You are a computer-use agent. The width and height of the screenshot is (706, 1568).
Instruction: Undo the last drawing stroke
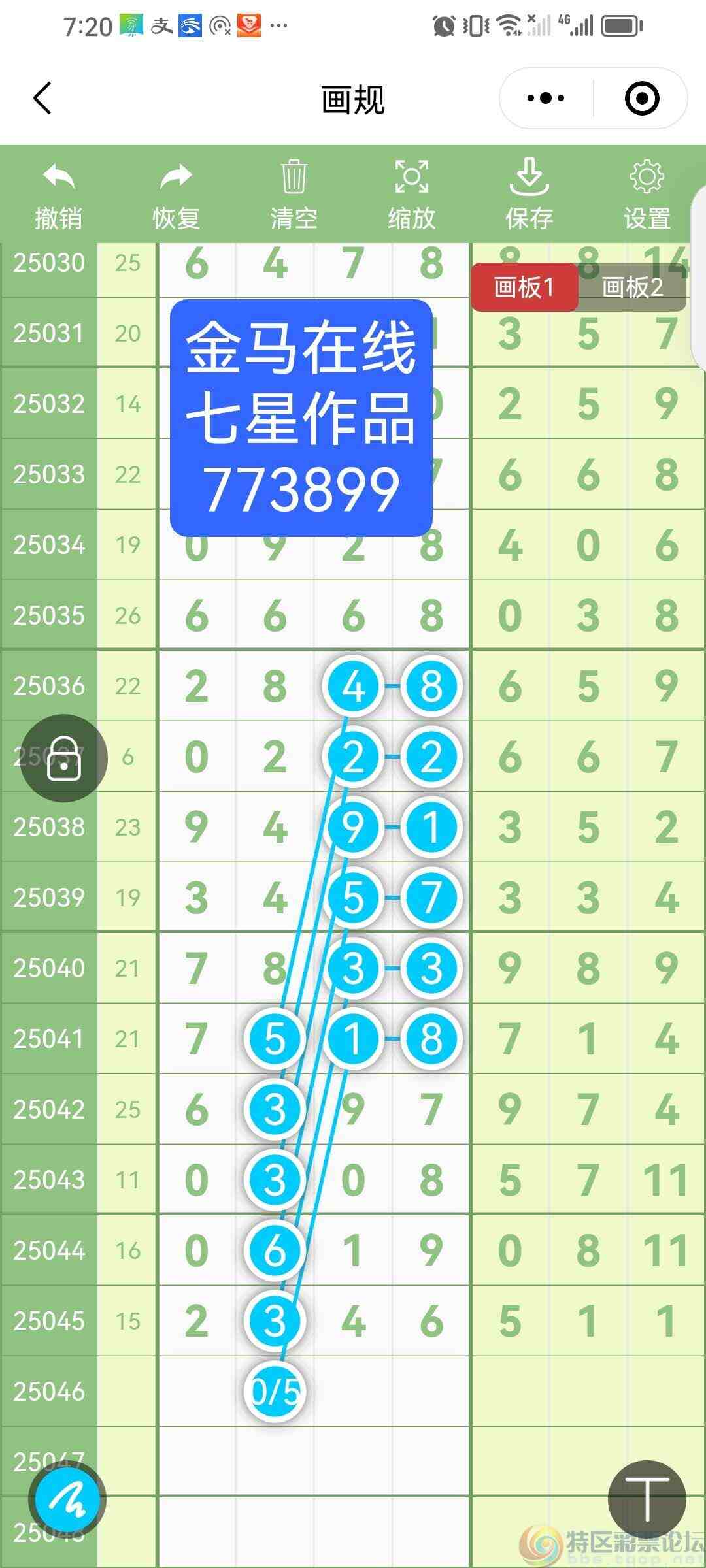point(58,193)
